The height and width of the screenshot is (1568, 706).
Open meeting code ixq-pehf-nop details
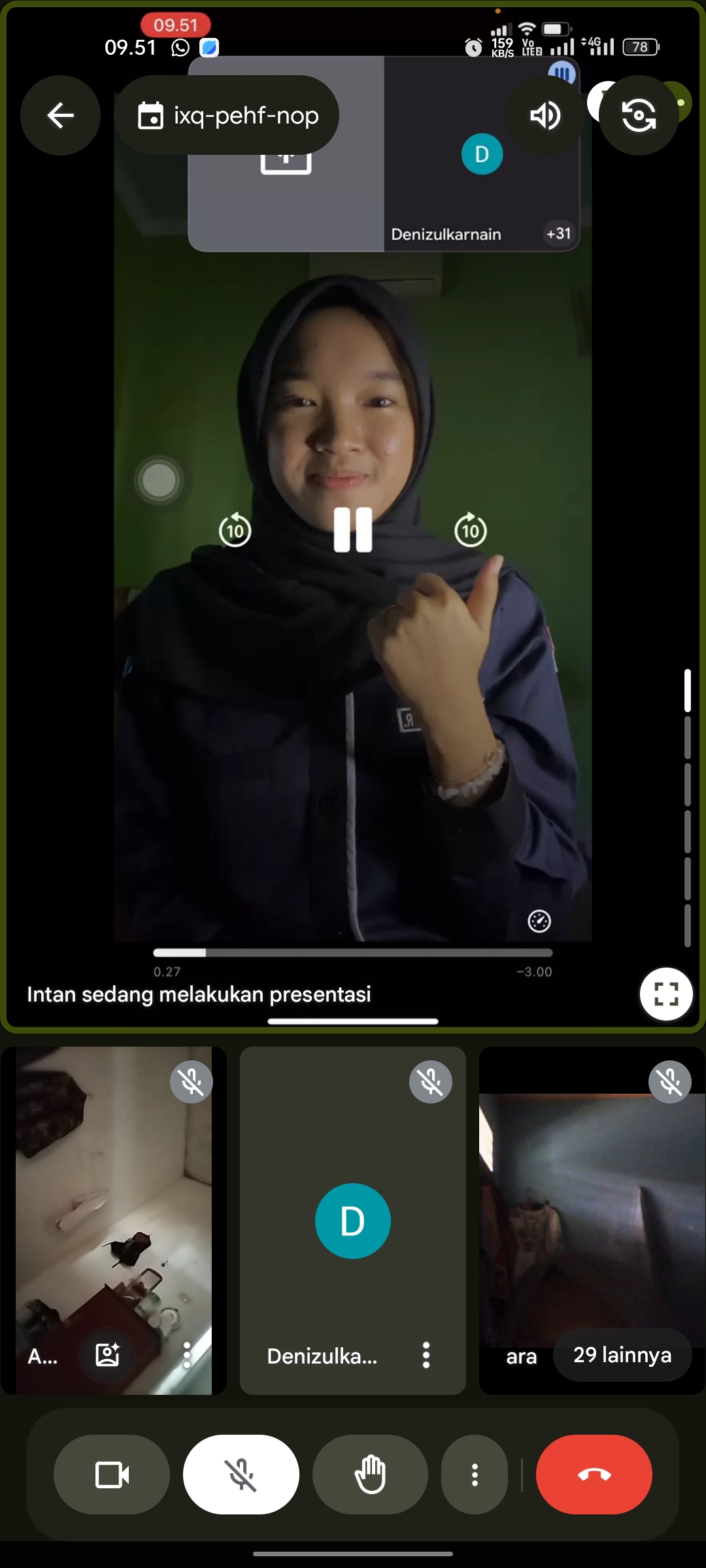point(227,116)
